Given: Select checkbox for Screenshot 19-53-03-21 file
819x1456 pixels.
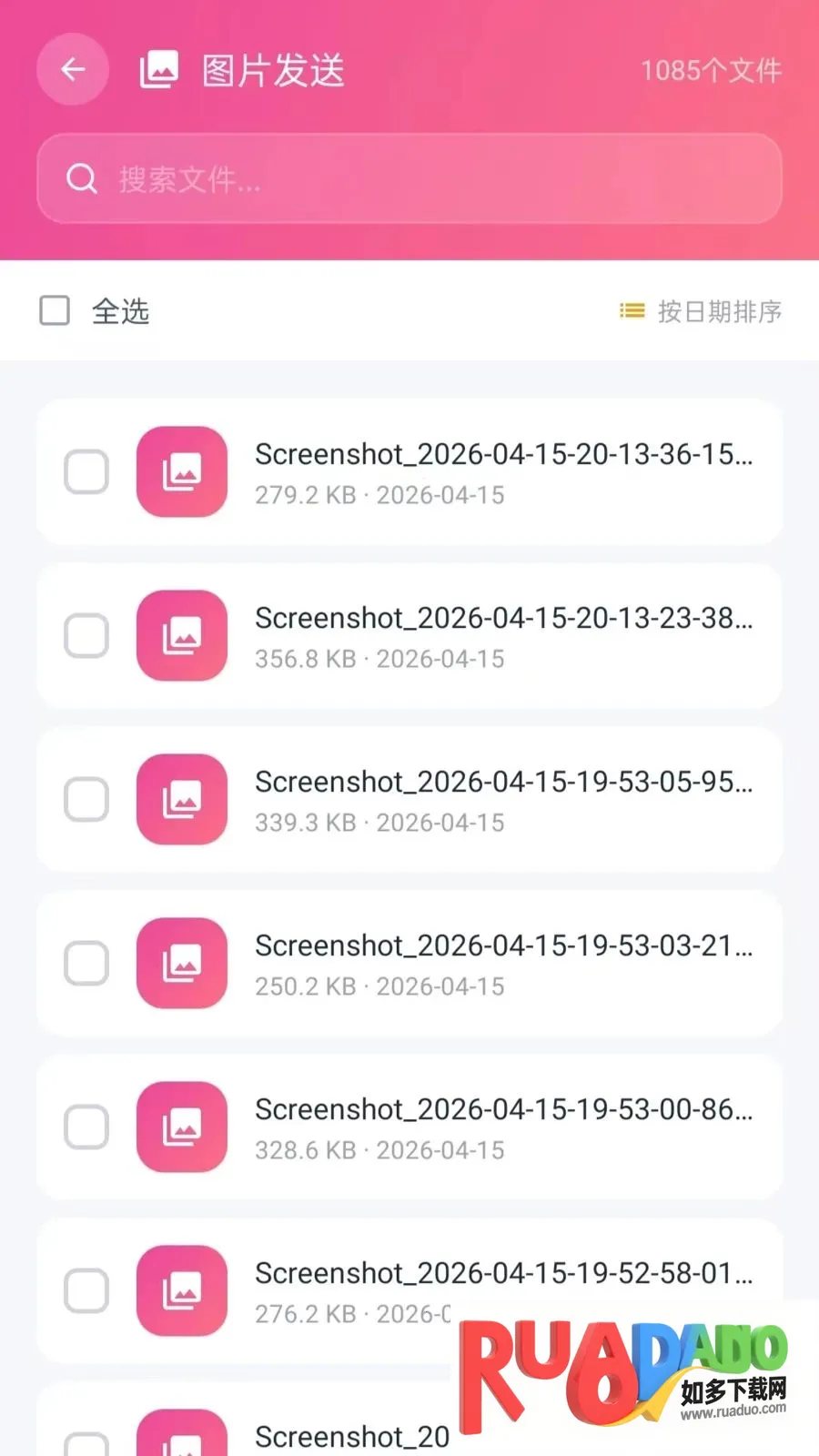Looking at the screenshot, I should pyautogui.click(x=86, y=963).
